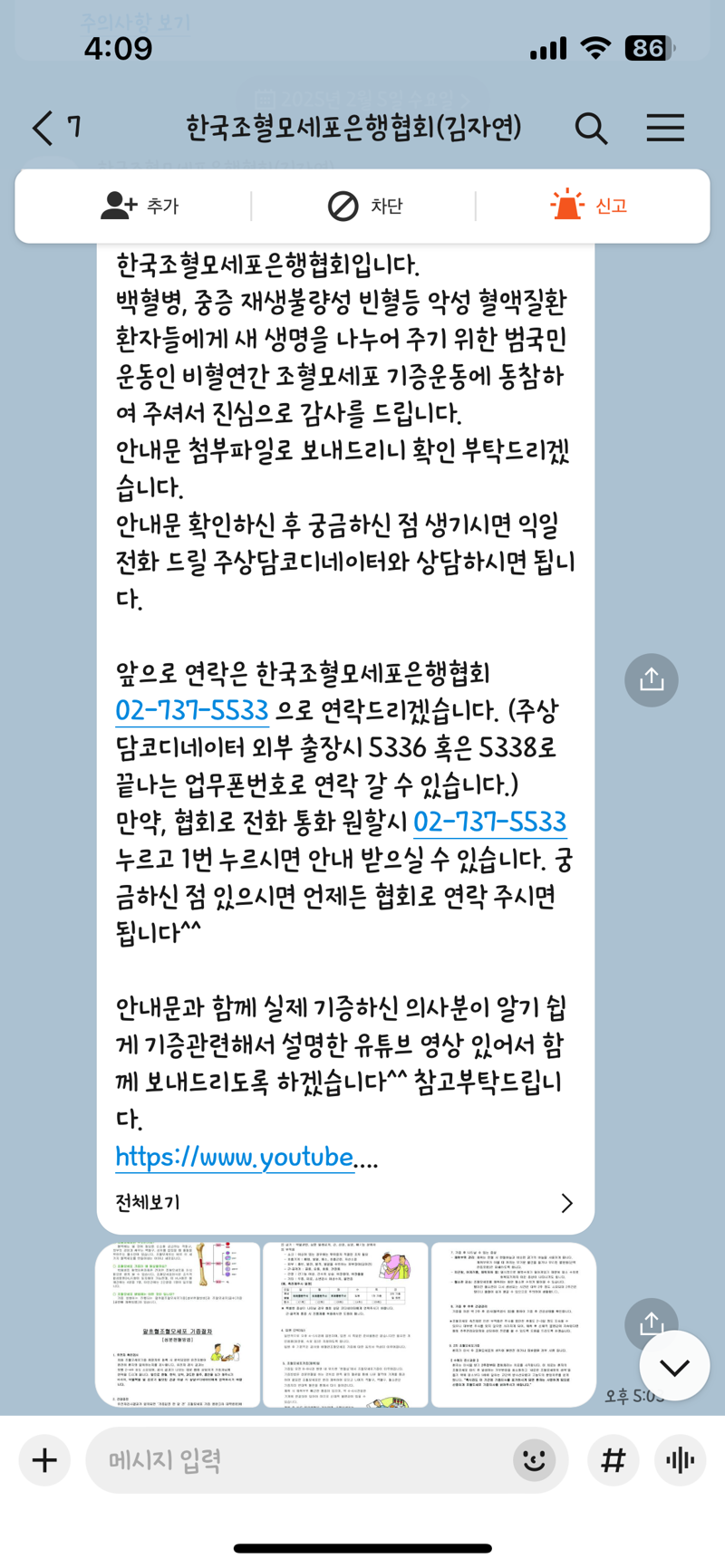Start a voice message recording
Screen dimensions: 725x1568
point(681,1460)
